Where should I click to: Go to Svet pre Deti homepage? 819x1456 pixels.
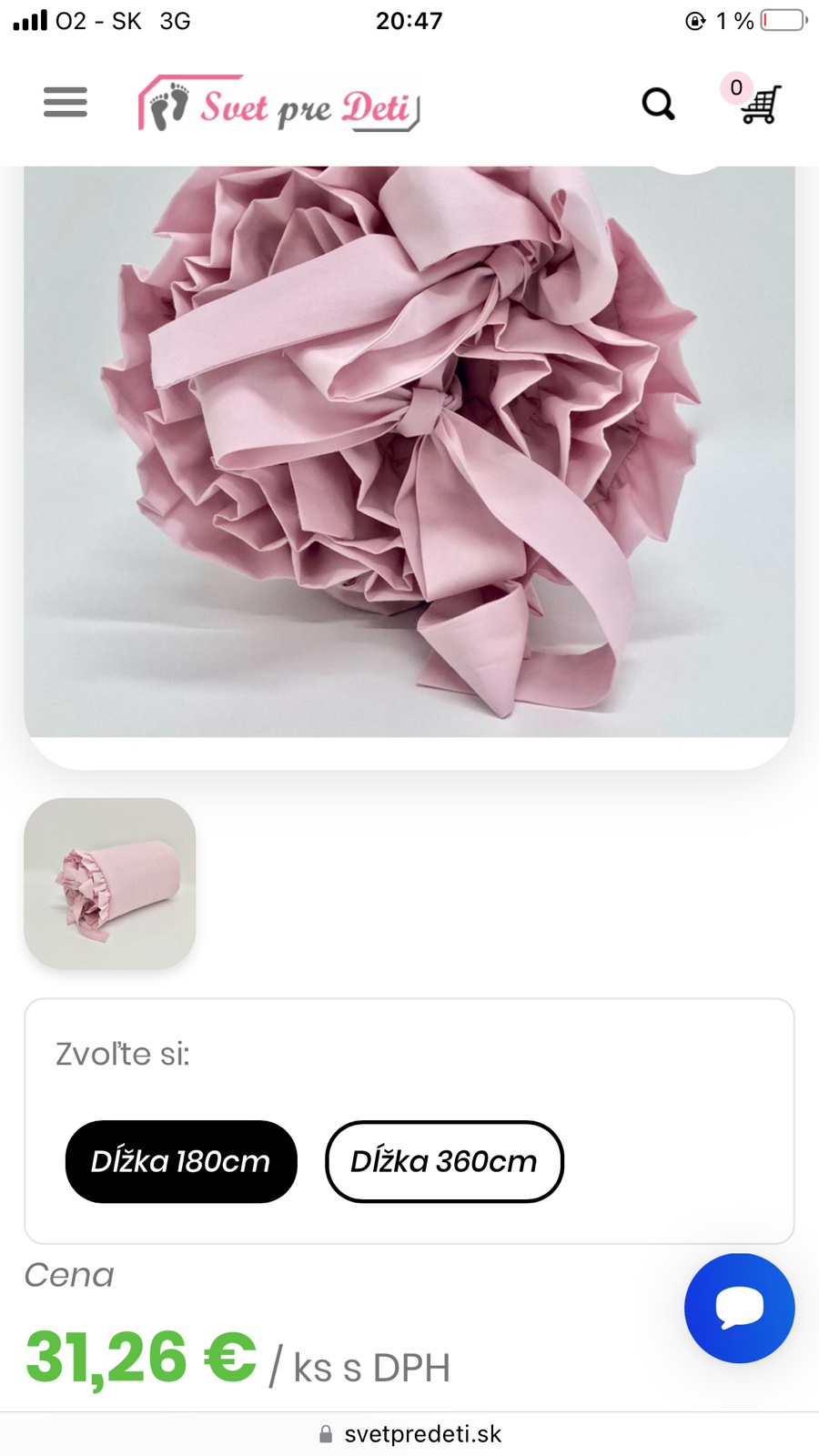click(278, 105)
